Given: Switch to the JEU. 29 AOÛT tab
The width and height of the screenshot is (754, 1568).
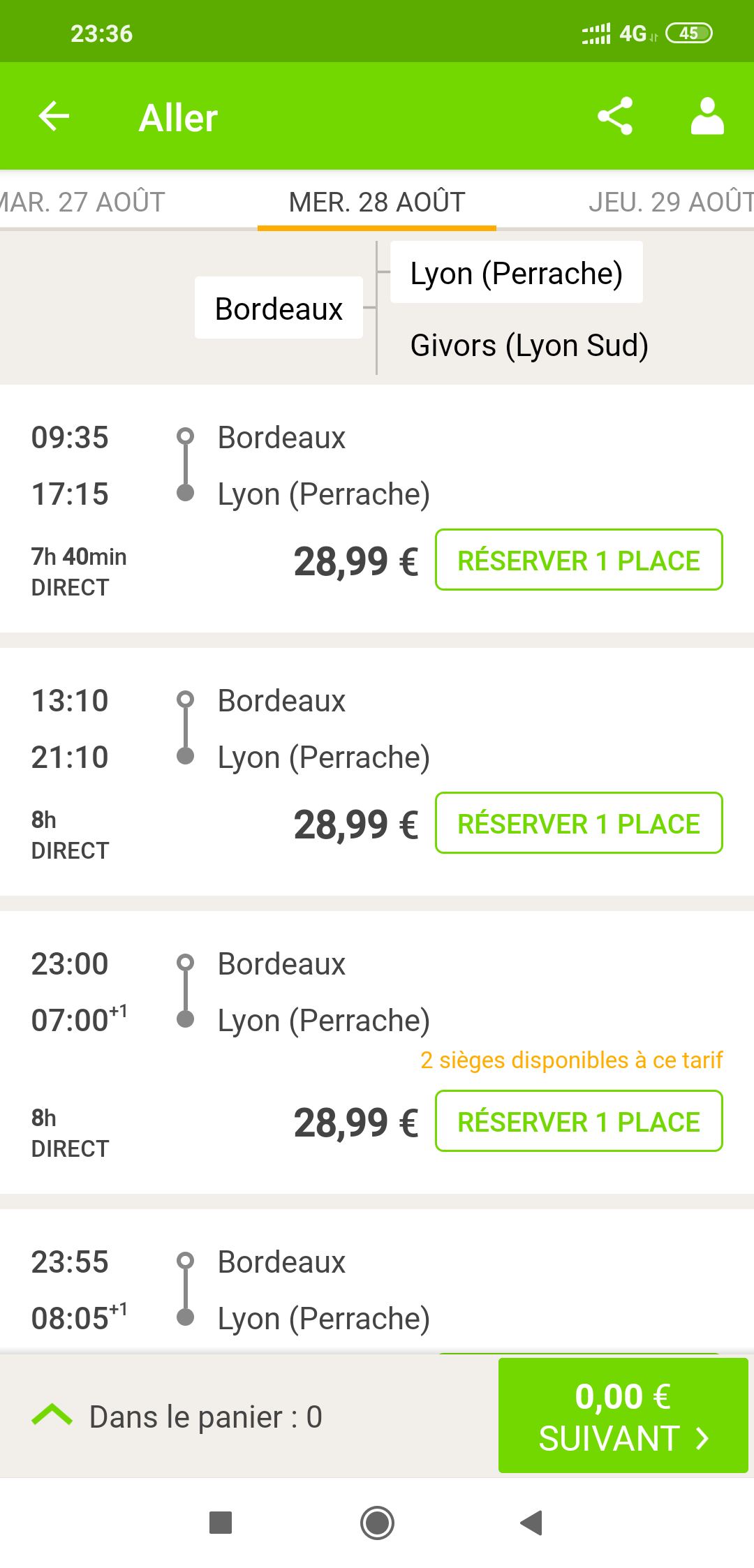Looking at the screenshot, I should coord(671,202).
